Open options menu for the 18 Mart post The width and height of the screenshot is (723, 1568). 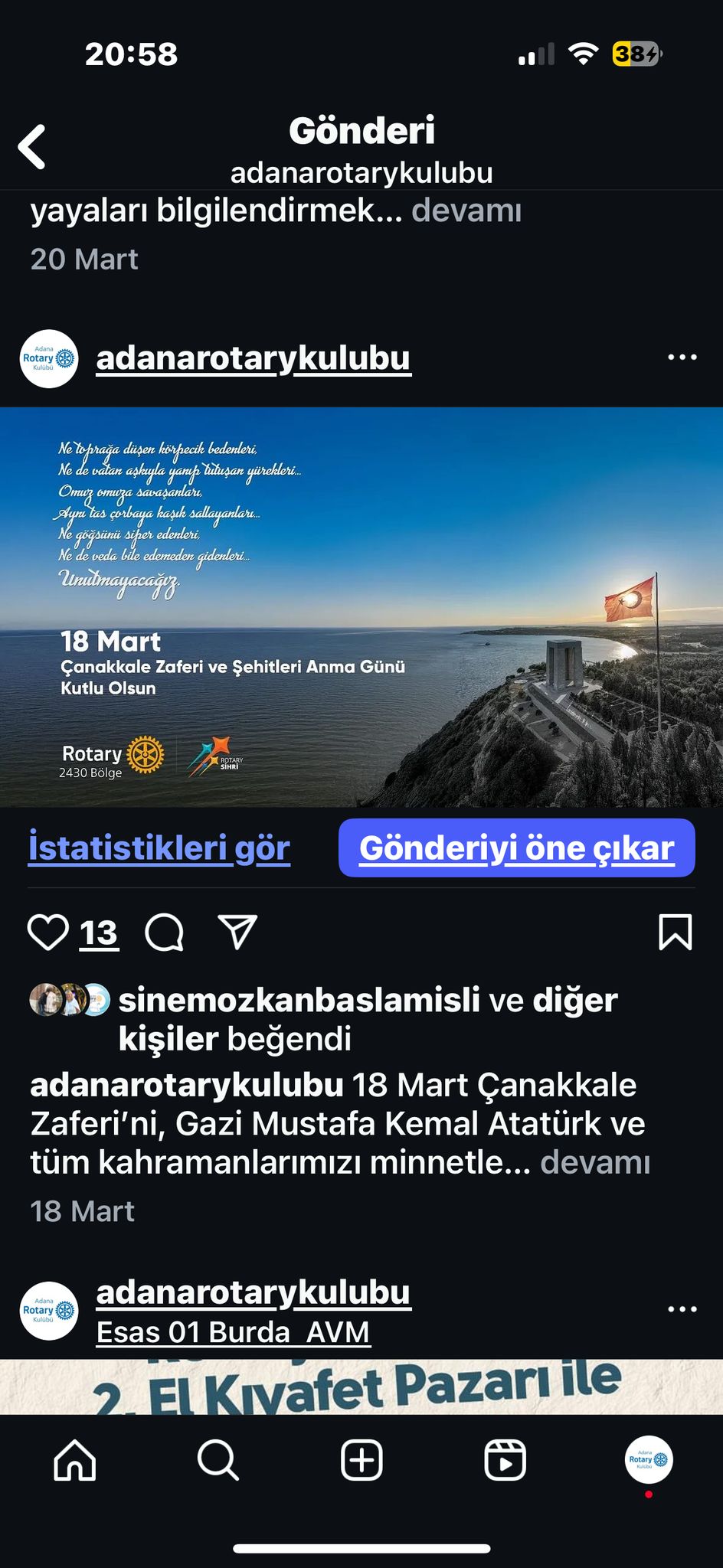coord(682,358)
